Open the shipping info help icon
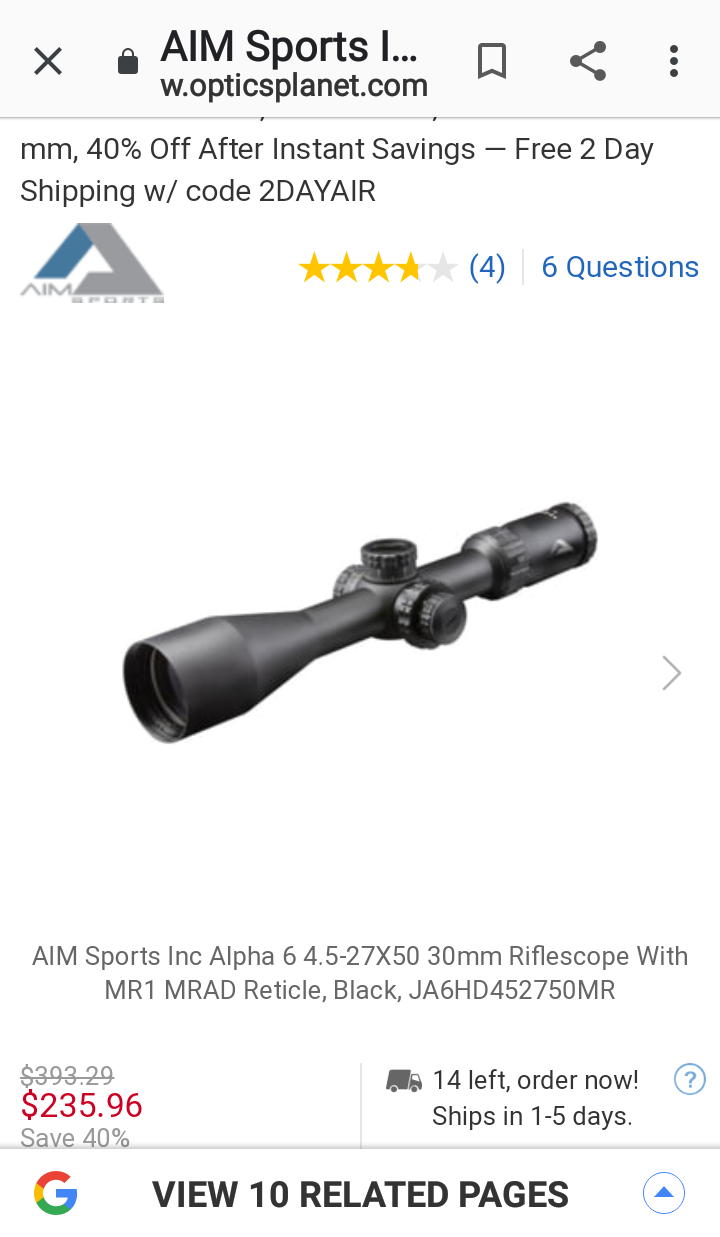The image size is (720, 1237). click(690, 1080)
